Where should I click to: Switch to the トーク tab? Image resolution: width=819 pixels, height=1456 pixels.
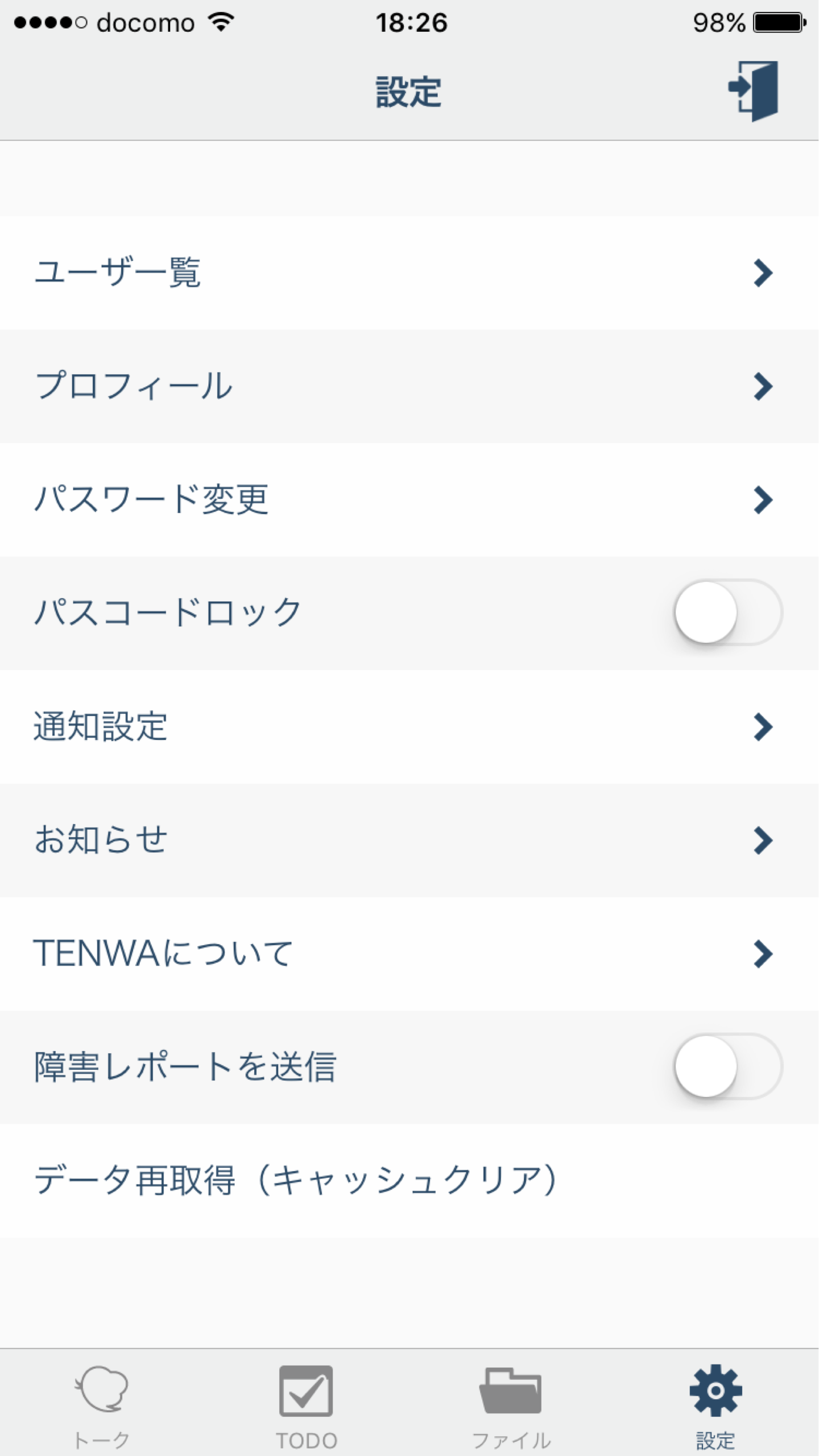102,1406
